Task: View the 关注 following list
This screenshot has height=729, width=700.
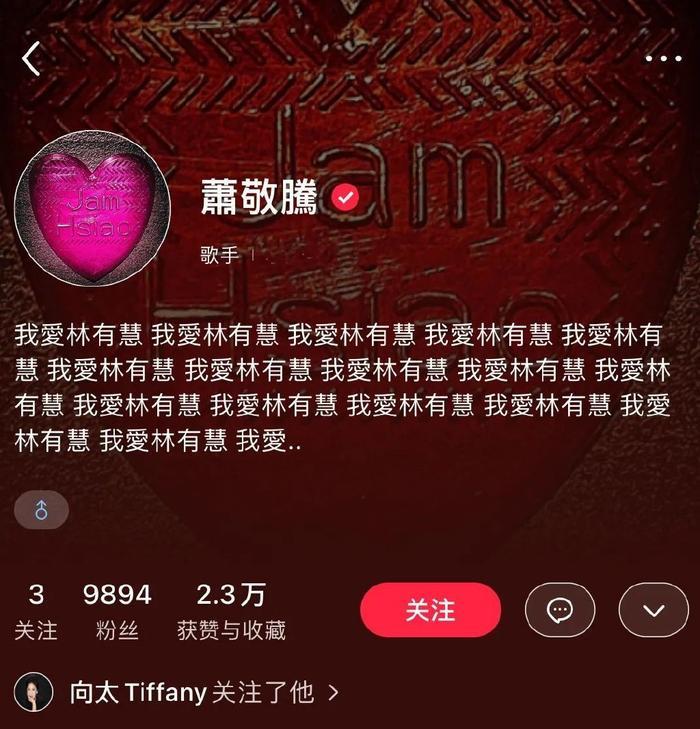Action: click(36, 612)
